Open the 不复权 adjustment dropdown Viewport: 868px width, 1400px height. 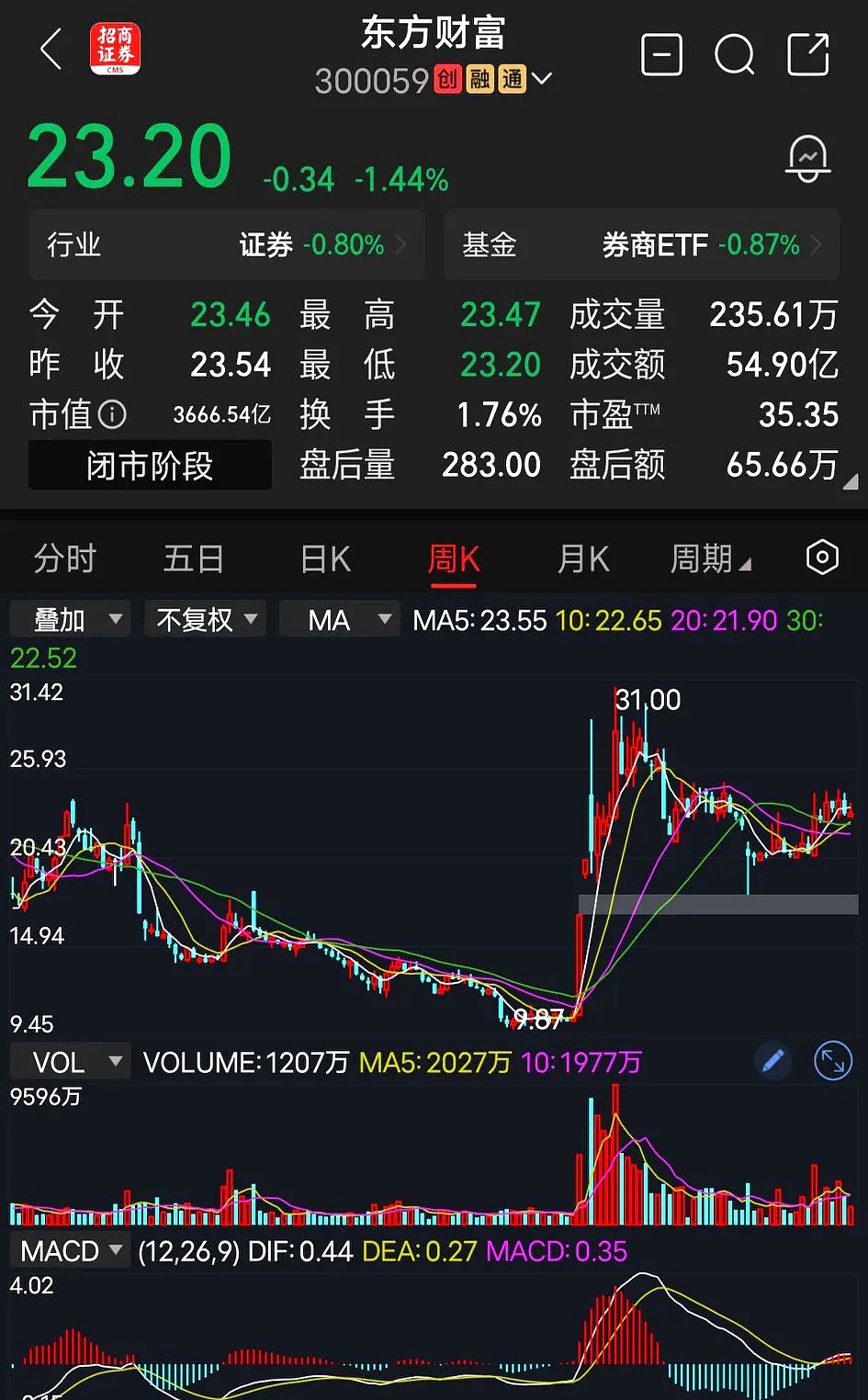coord(204,618)
